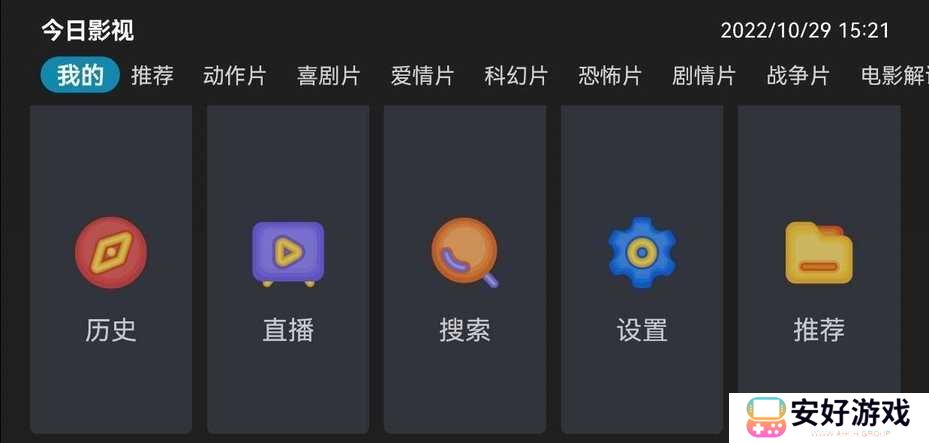Open the 历史 watch history card
This screenshot has height=443, width=929.
[111, 270]
